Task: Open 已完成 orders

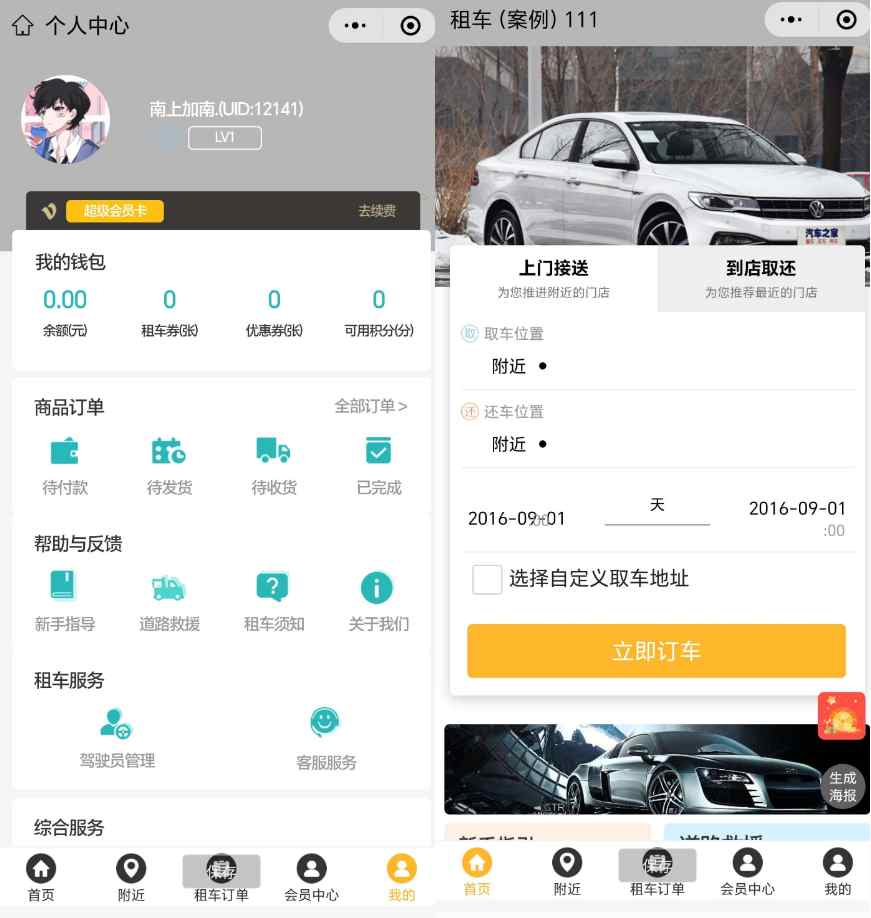Action: click(378, 466)
